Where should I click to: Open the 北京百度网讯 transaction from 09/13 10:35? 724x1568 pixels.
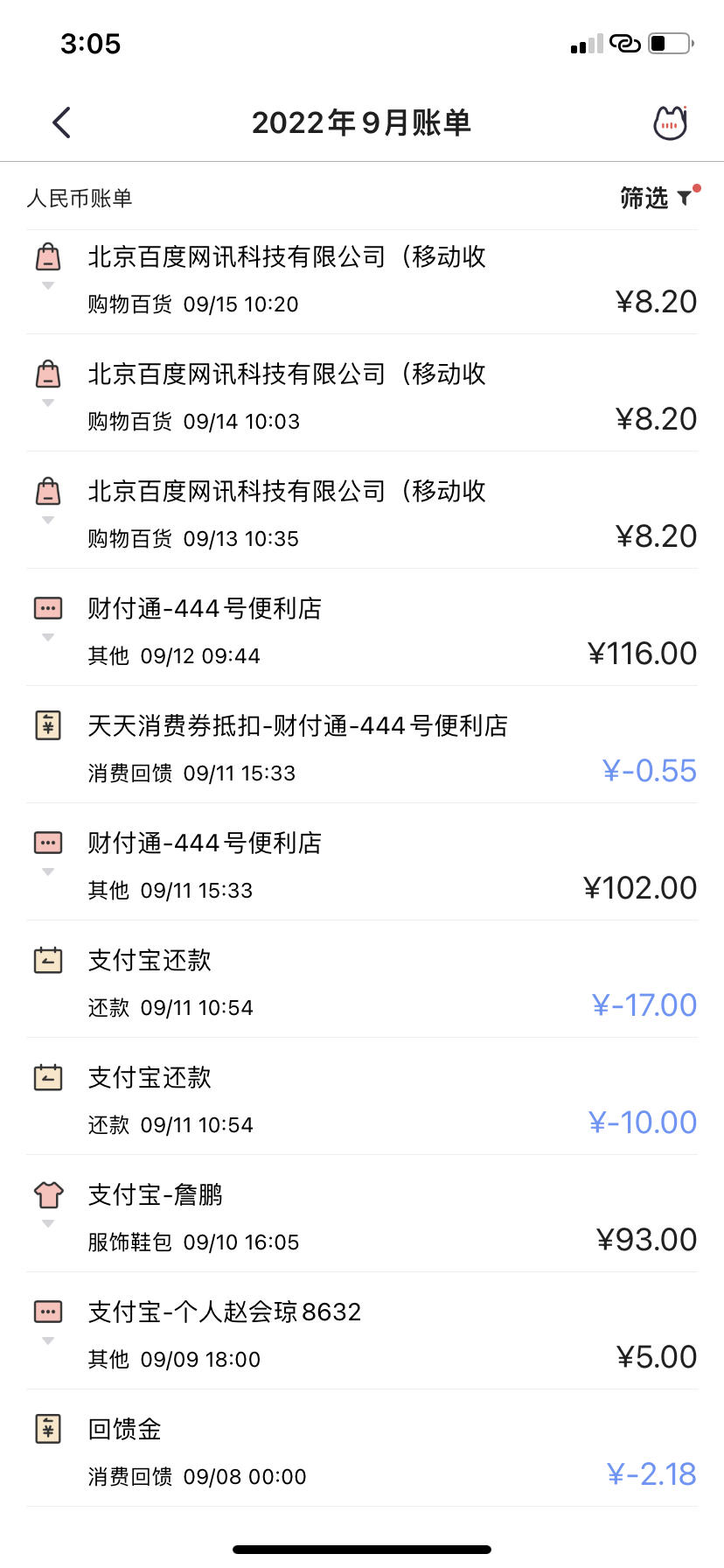[x=362, y=510]
